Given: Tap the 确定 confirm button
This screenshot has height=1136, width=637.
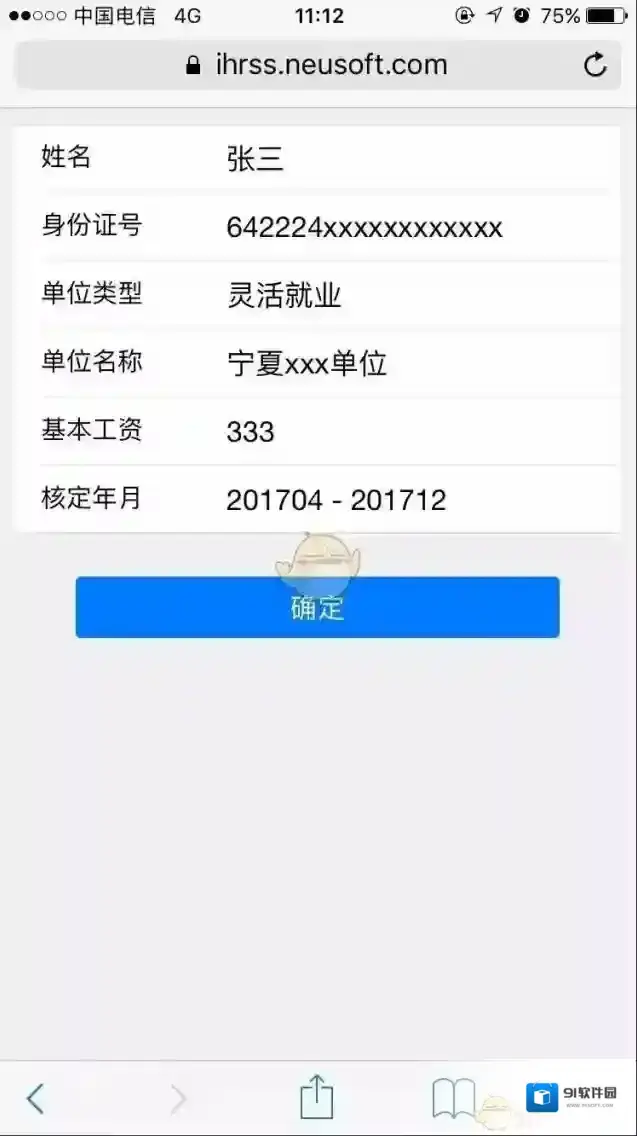Looking at the screenshot, I should coord(317,607).
